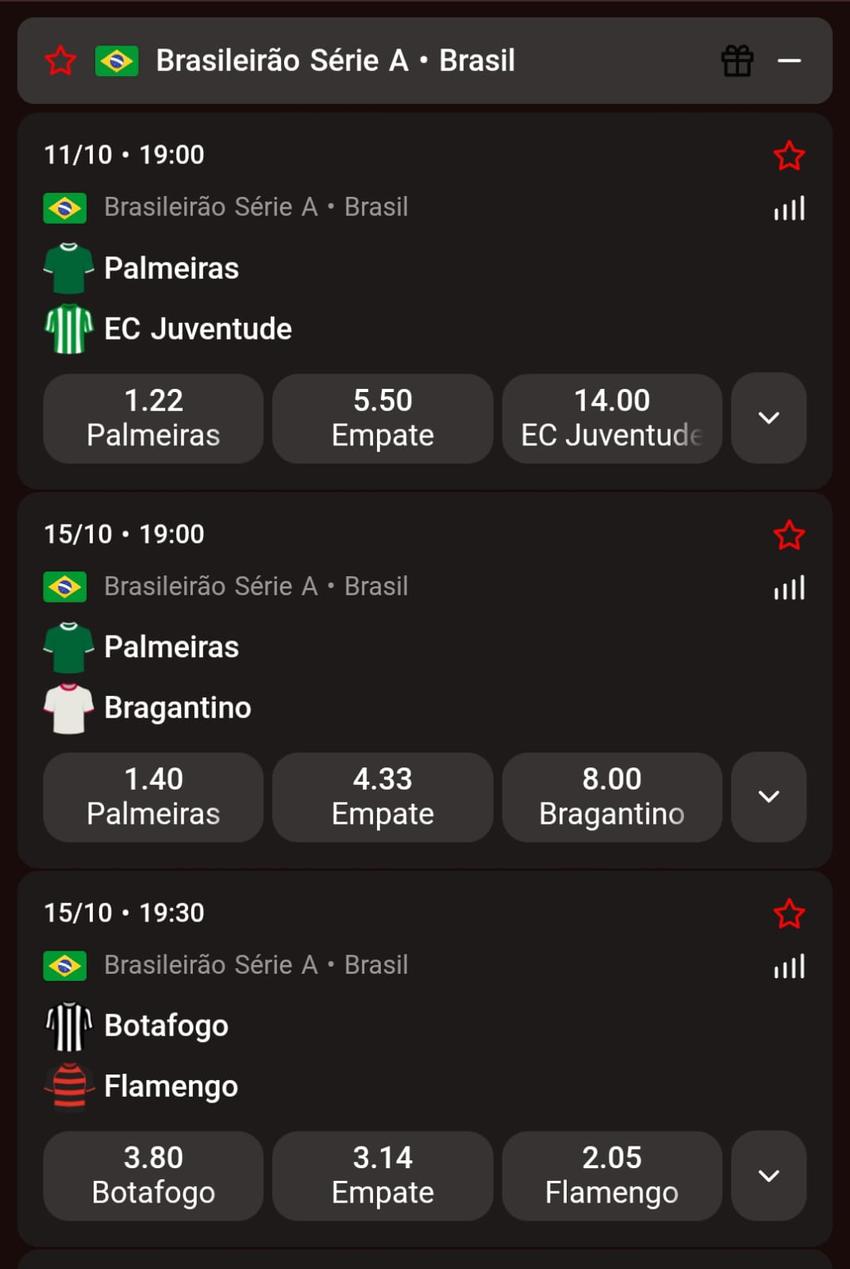The height and width of the screenshot is (1269, 850).
Task: Open the gift promotion icon
Action: coord(737,60)
